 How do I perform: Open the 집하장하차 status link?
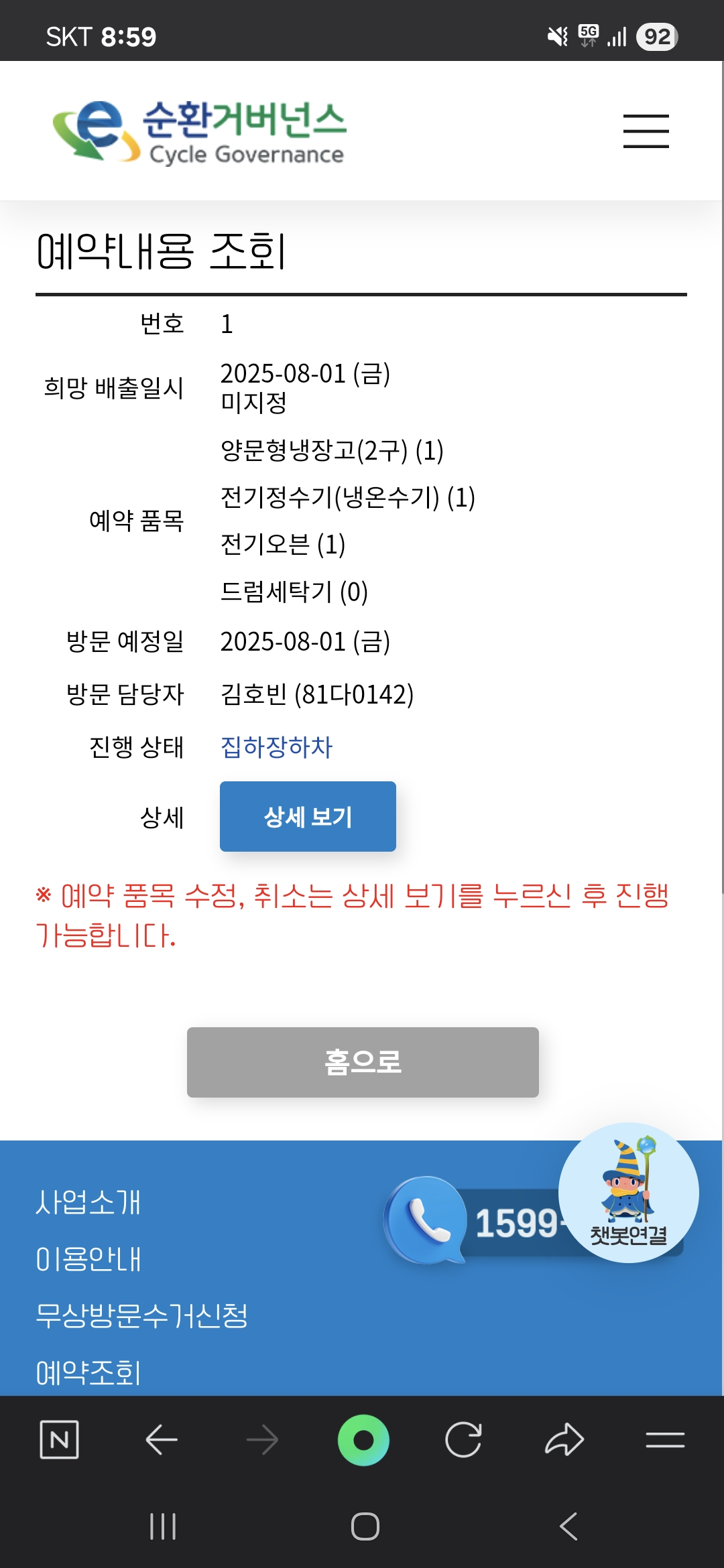[276, 747]
